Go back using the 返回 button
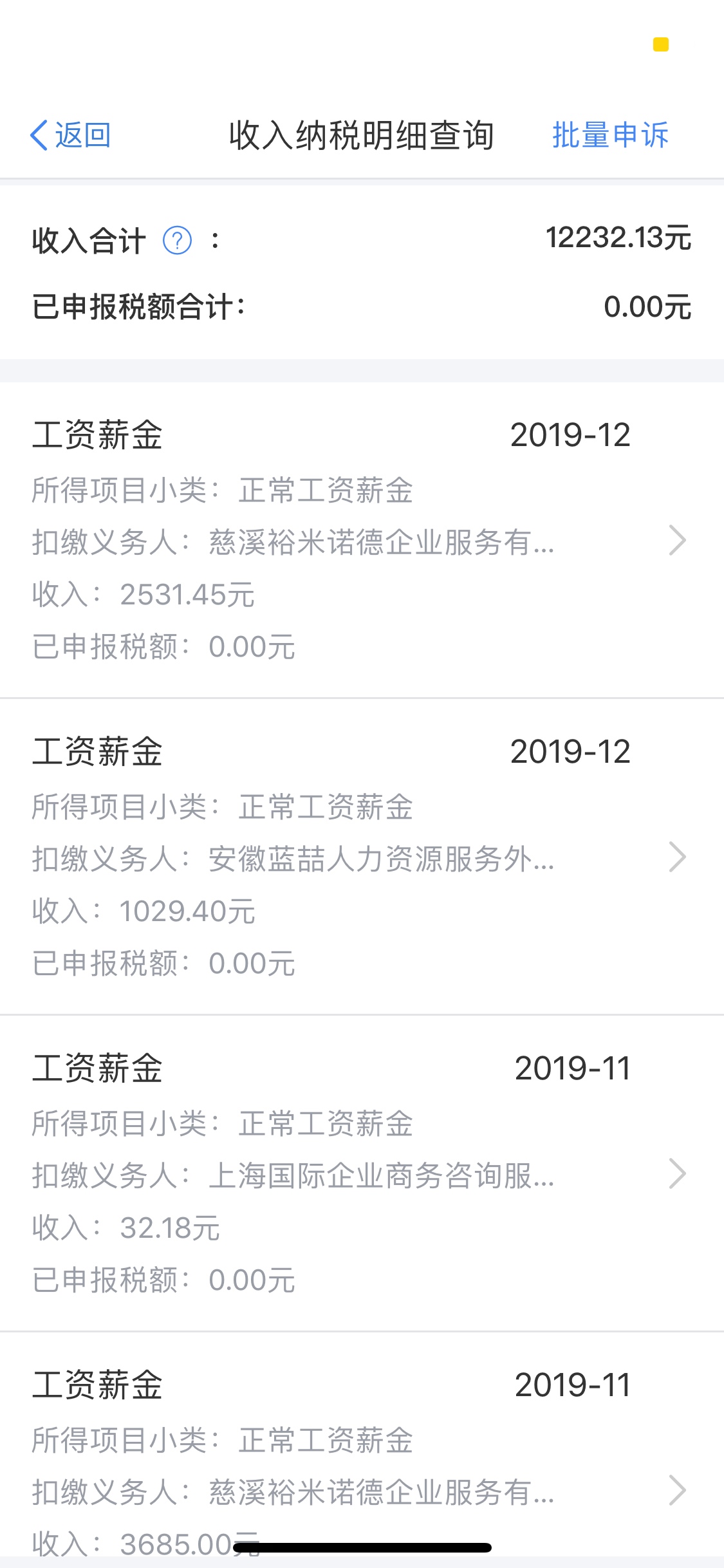Screen dimensions: 724x1568 [x=71, y=135]
